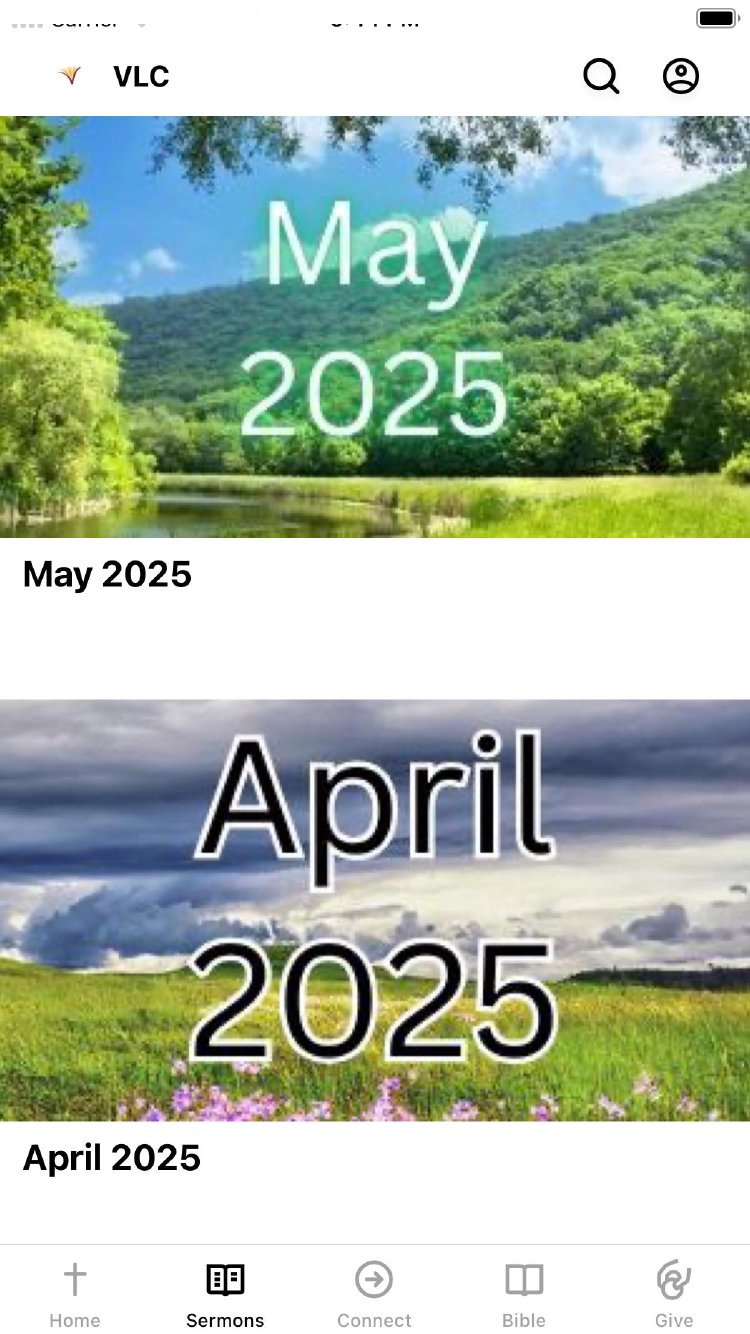Image resolution: width=750 pixels, height=1334 pixels.
Task: Go to the Connect tab
Action: click(x=374, y=1292)
